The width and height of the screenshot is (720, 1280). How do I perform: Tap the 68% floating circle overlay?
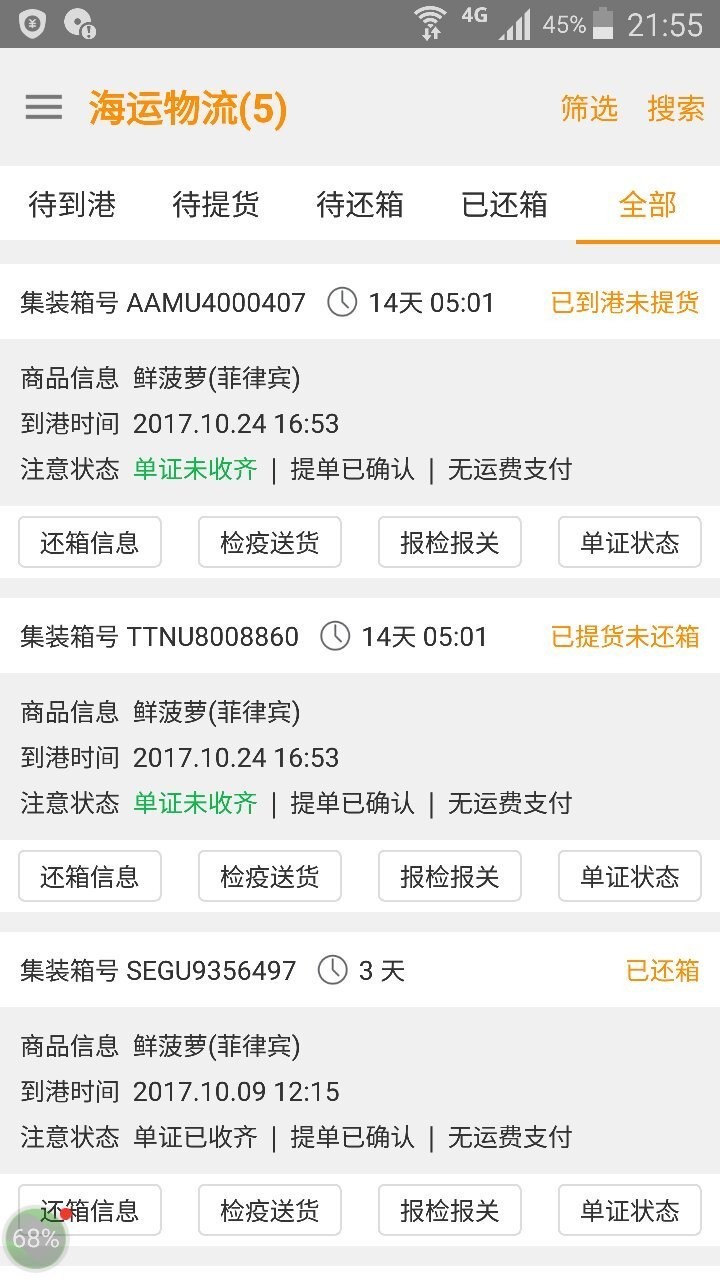pos(37,1237)
